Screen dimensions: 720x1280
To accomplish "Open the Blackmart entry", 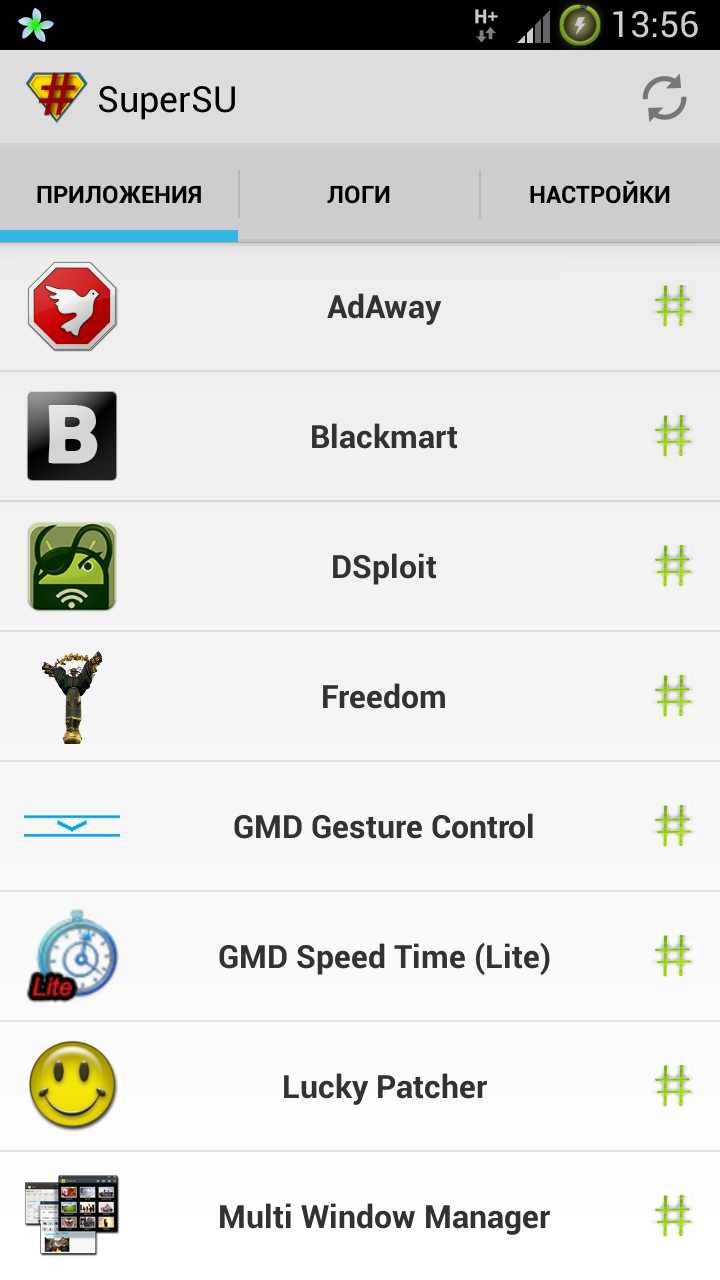I will coord(384,437).
